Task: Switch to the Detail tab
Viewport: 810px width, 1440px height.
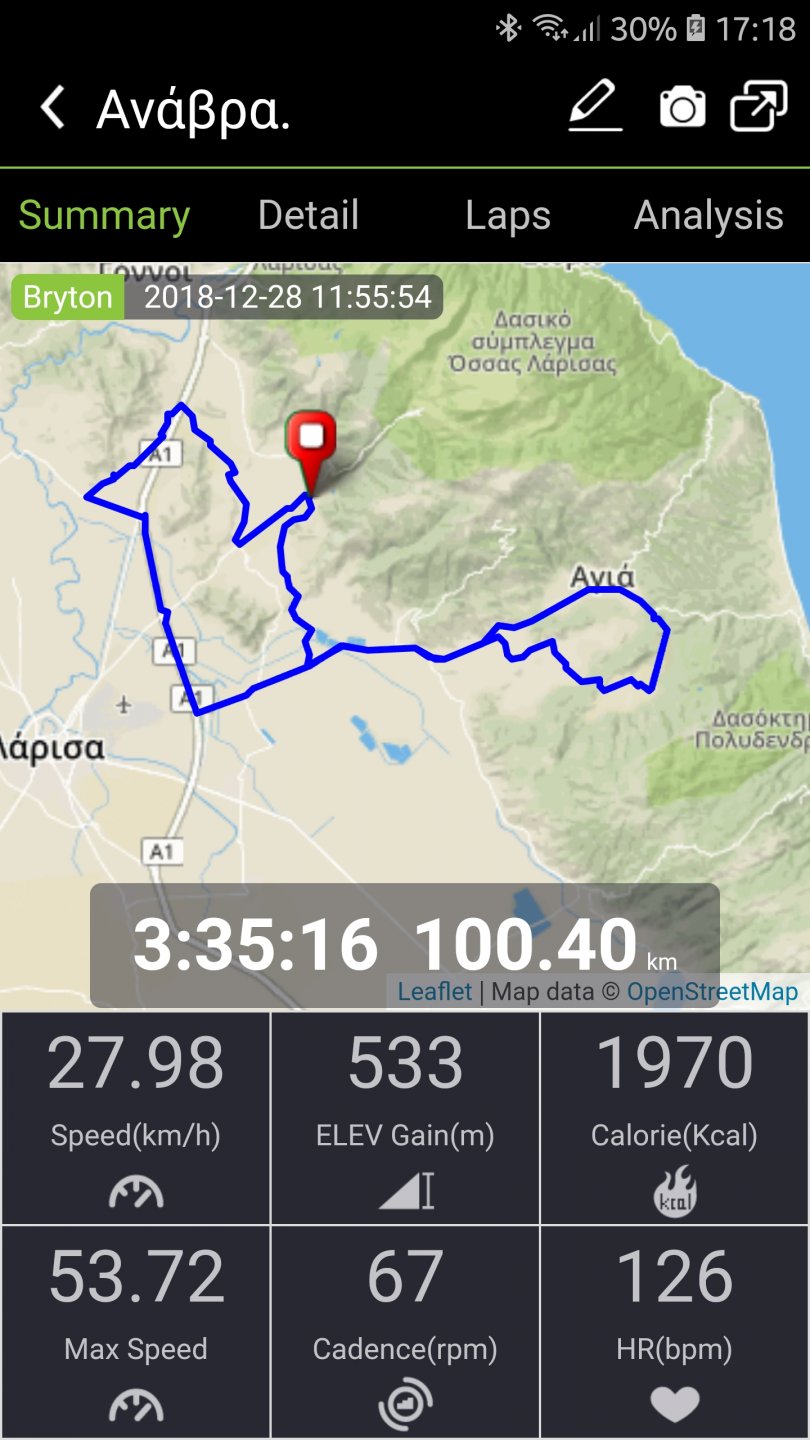Action: point(308,216)
